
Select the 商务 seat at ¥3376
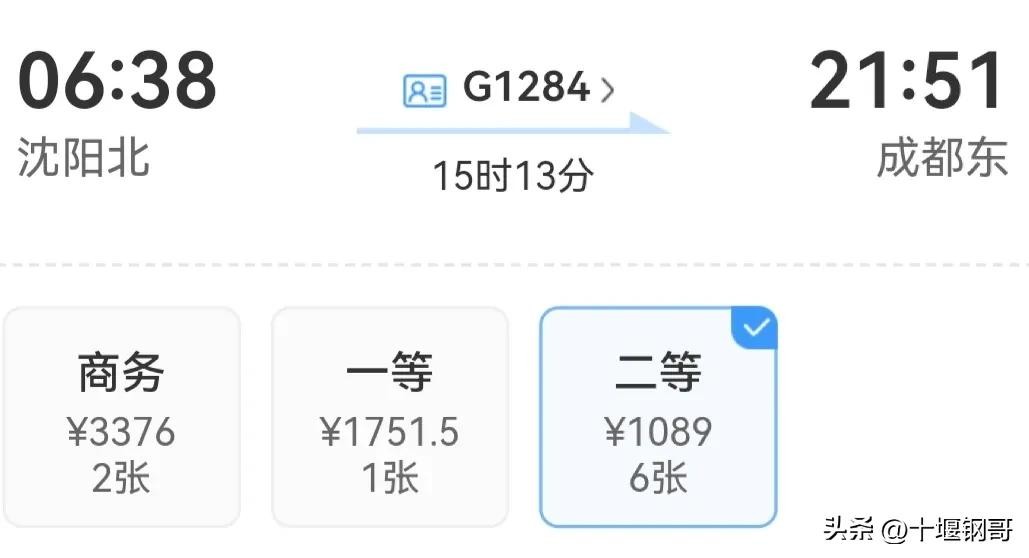pos(122,418)
